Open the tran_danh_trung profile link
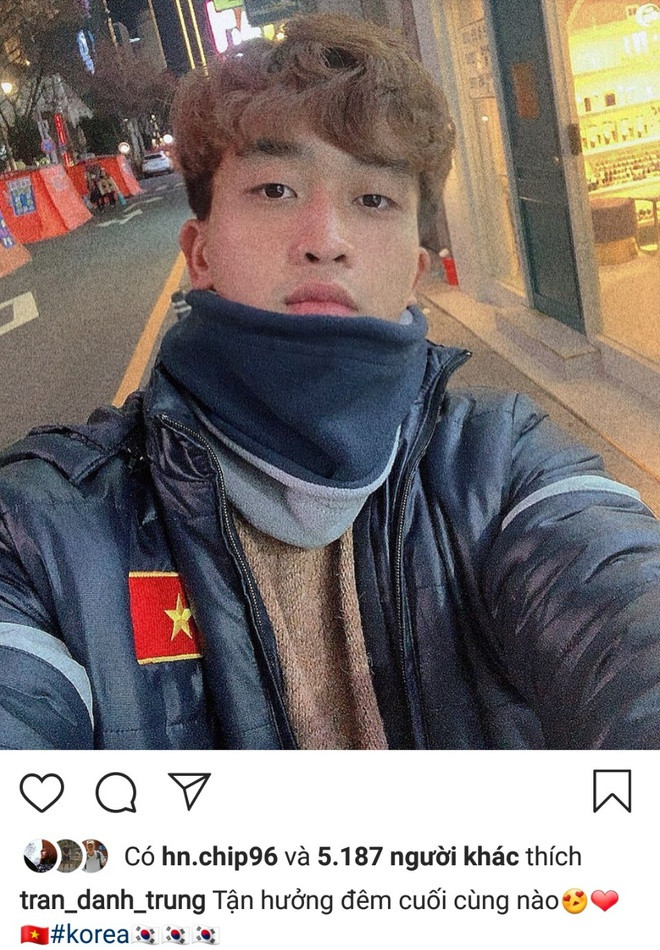The width and height of the screenshot is (660, 950). point(113,901)
